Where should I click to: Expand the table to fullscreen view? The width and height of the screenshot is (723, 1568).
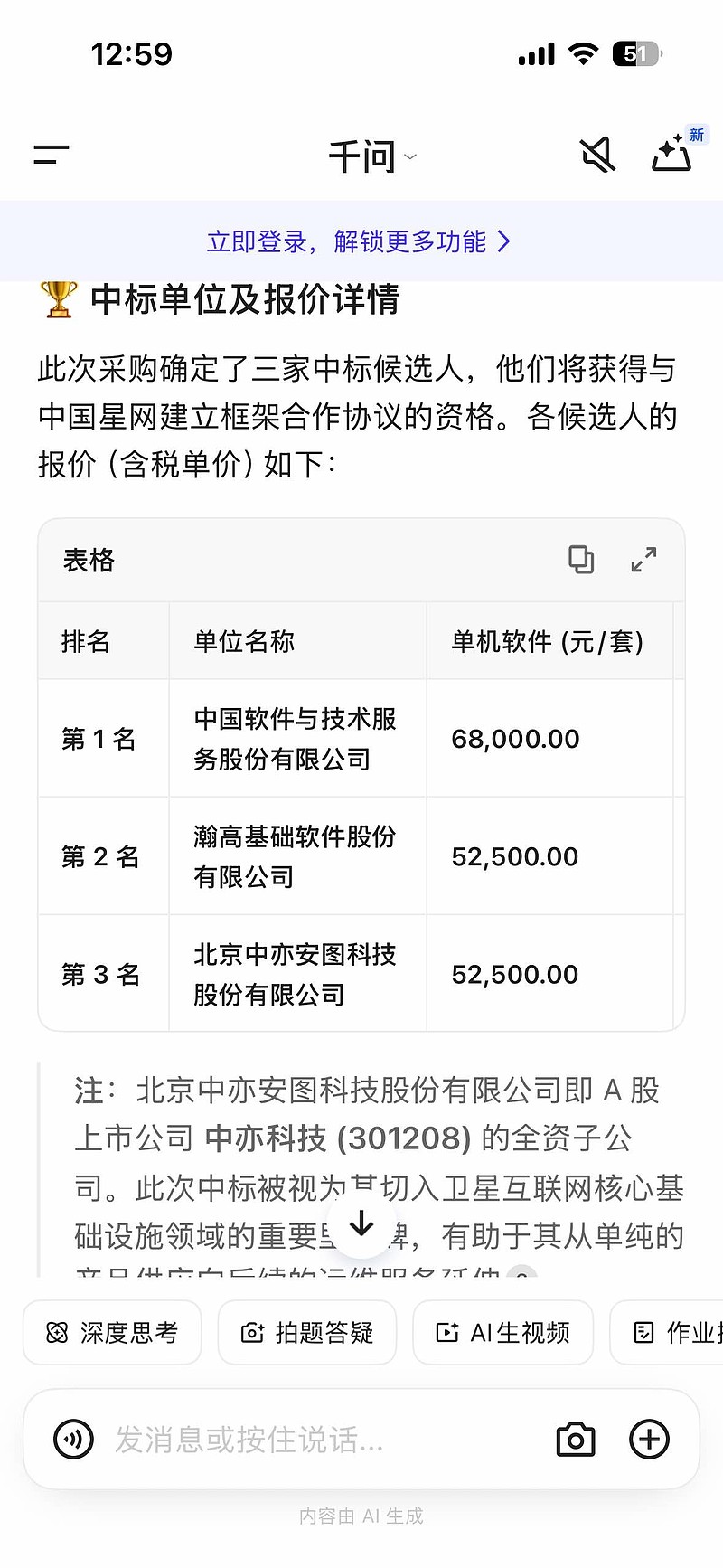(643, 560)
